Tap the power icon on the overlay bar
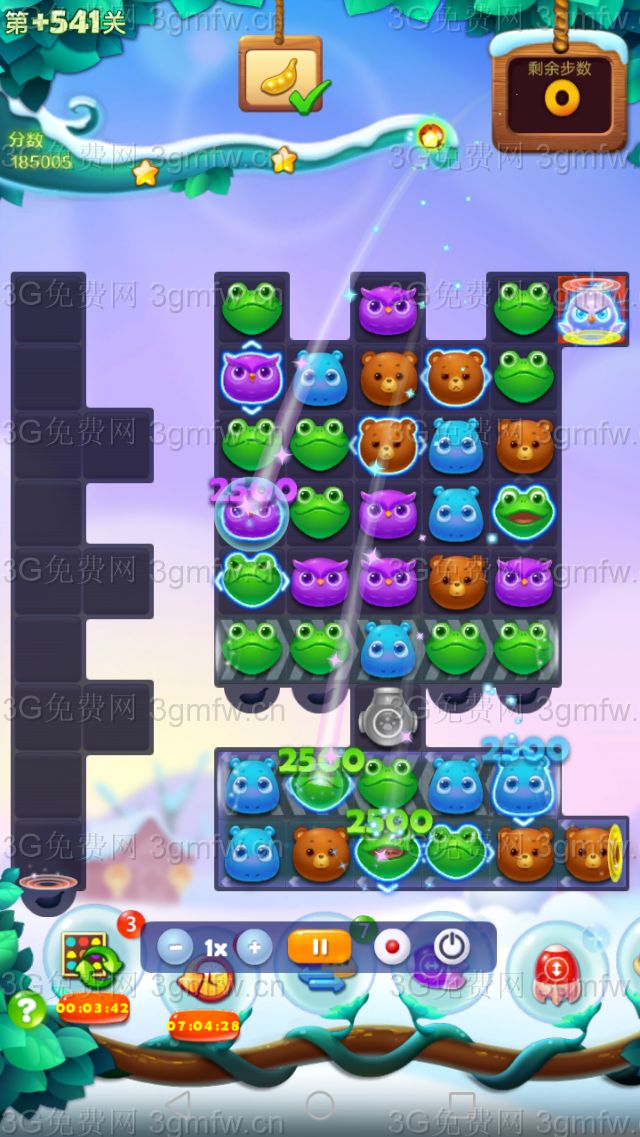640x1137 pixels. (452, 947)
